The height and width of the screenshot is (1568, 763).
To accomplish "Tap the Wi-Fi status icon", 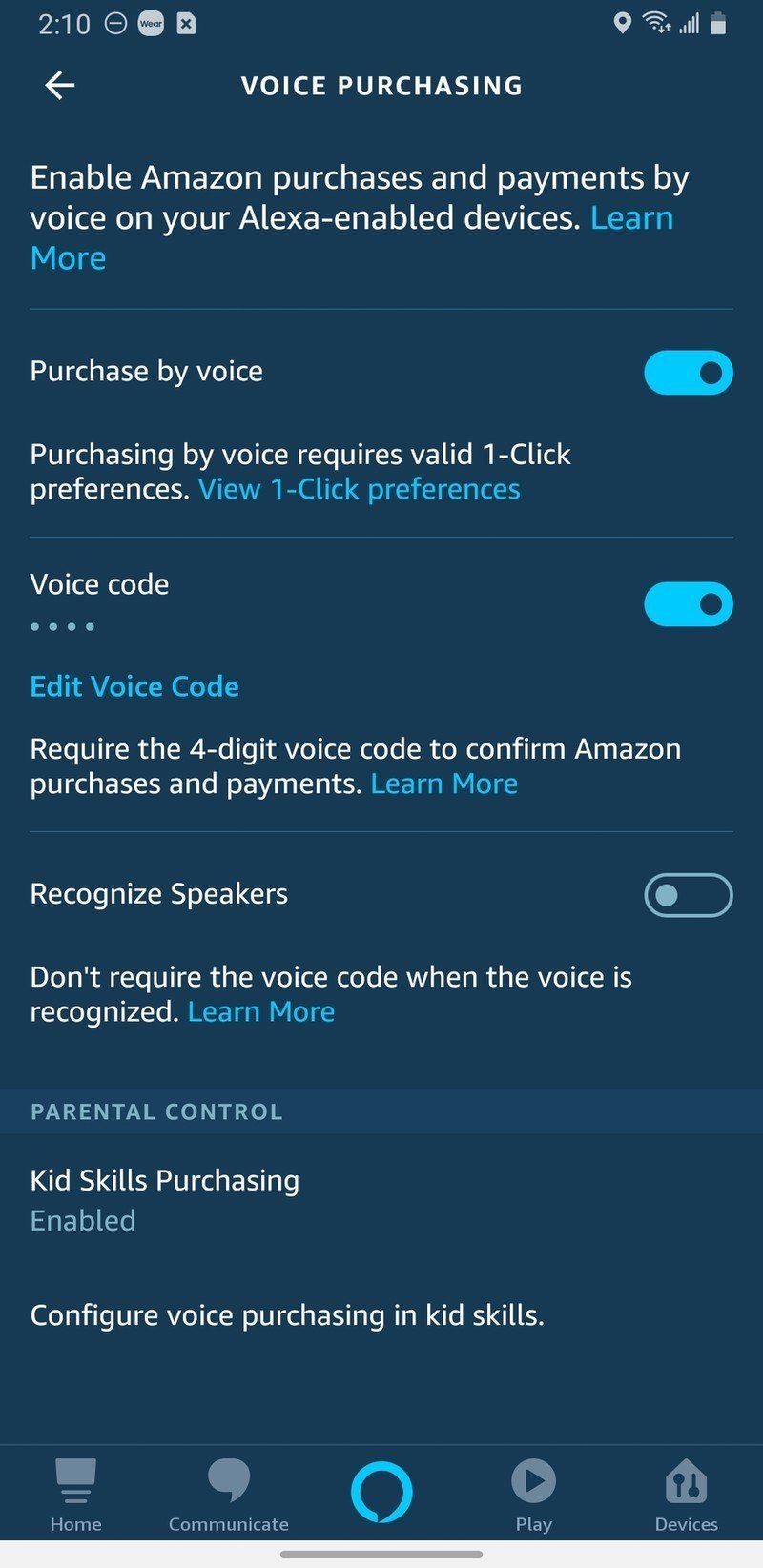I will coord(660,24).
